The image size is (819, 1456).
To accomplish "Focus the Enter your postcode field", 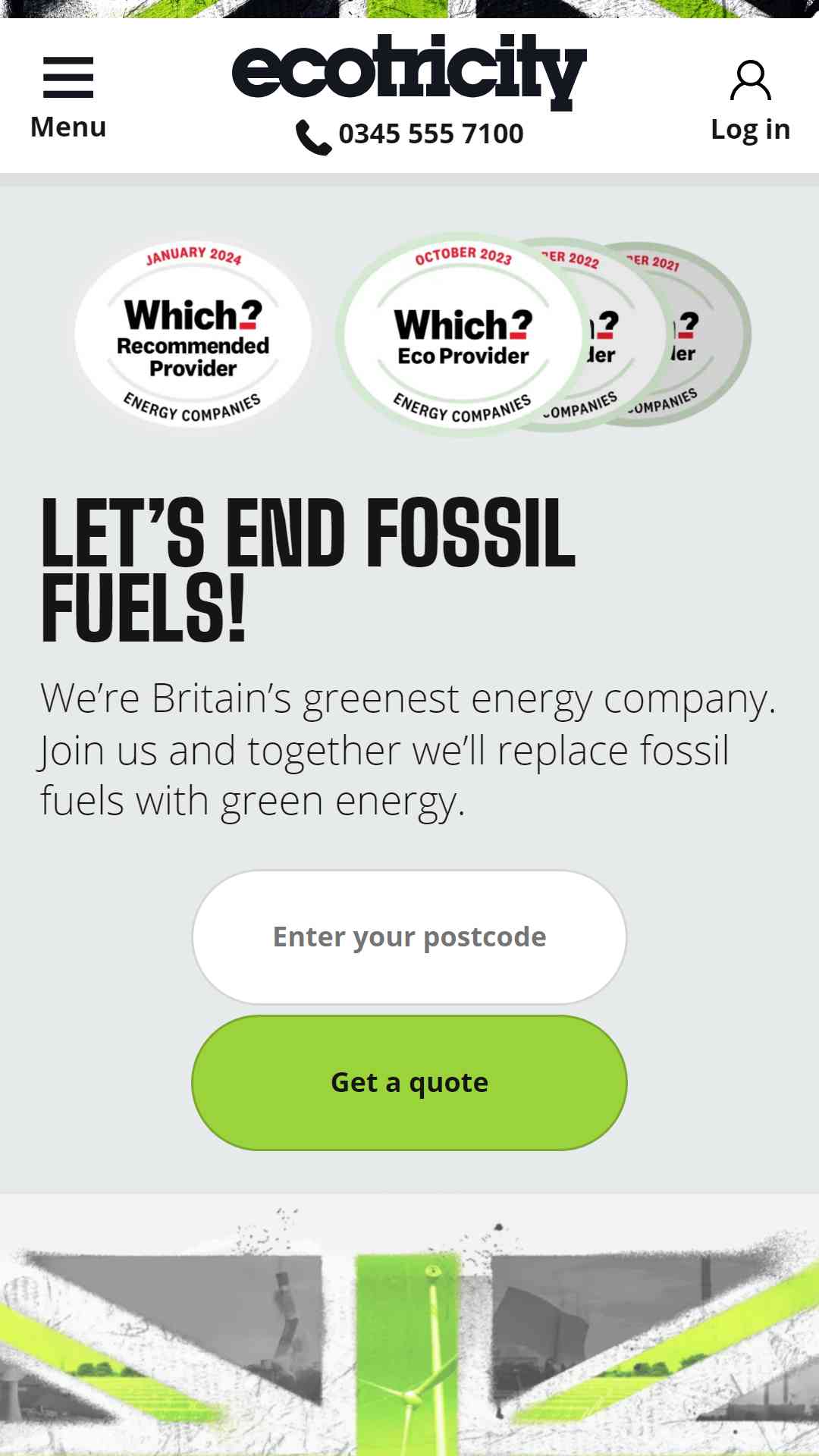I will pyautogui.click(x=409, y=937).
